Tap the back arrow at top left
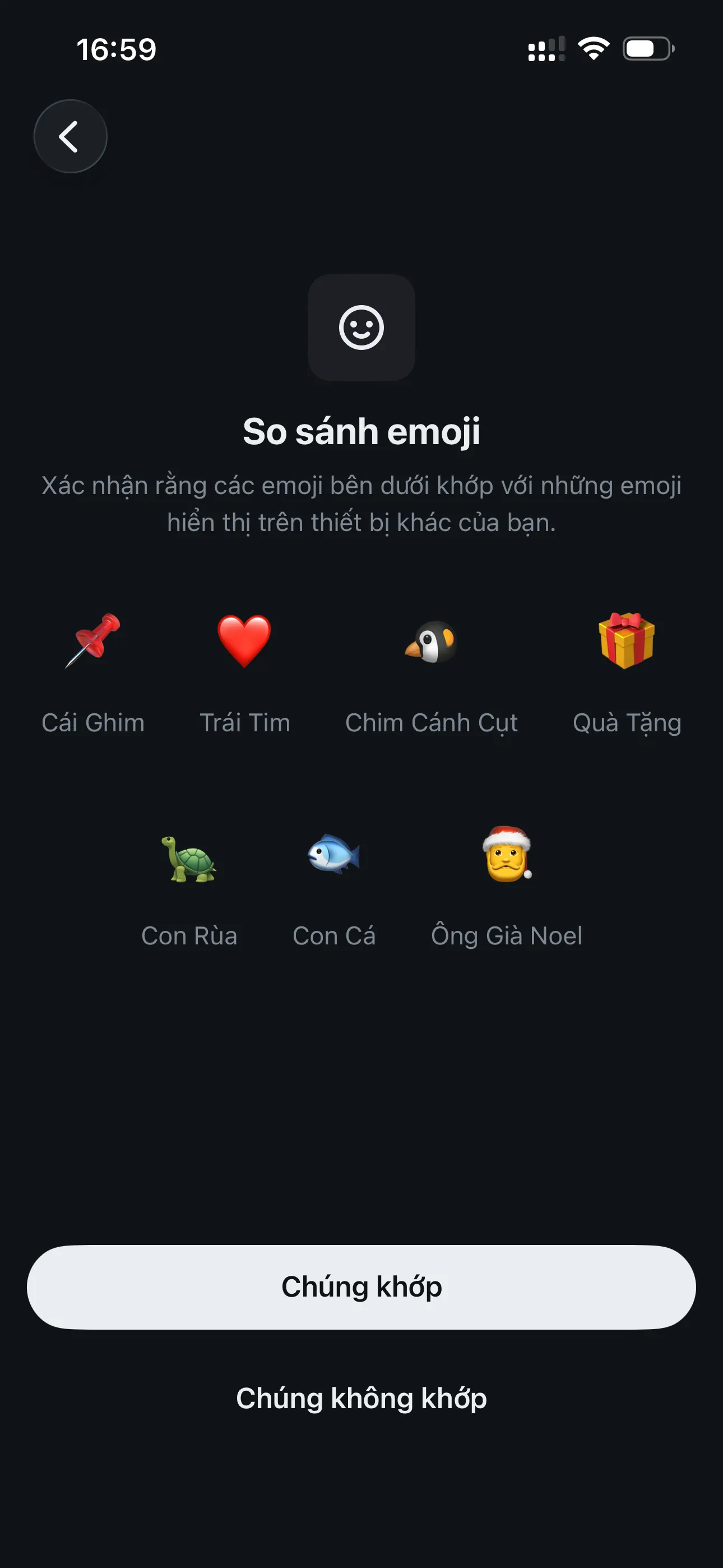 [x=70, y=136]
